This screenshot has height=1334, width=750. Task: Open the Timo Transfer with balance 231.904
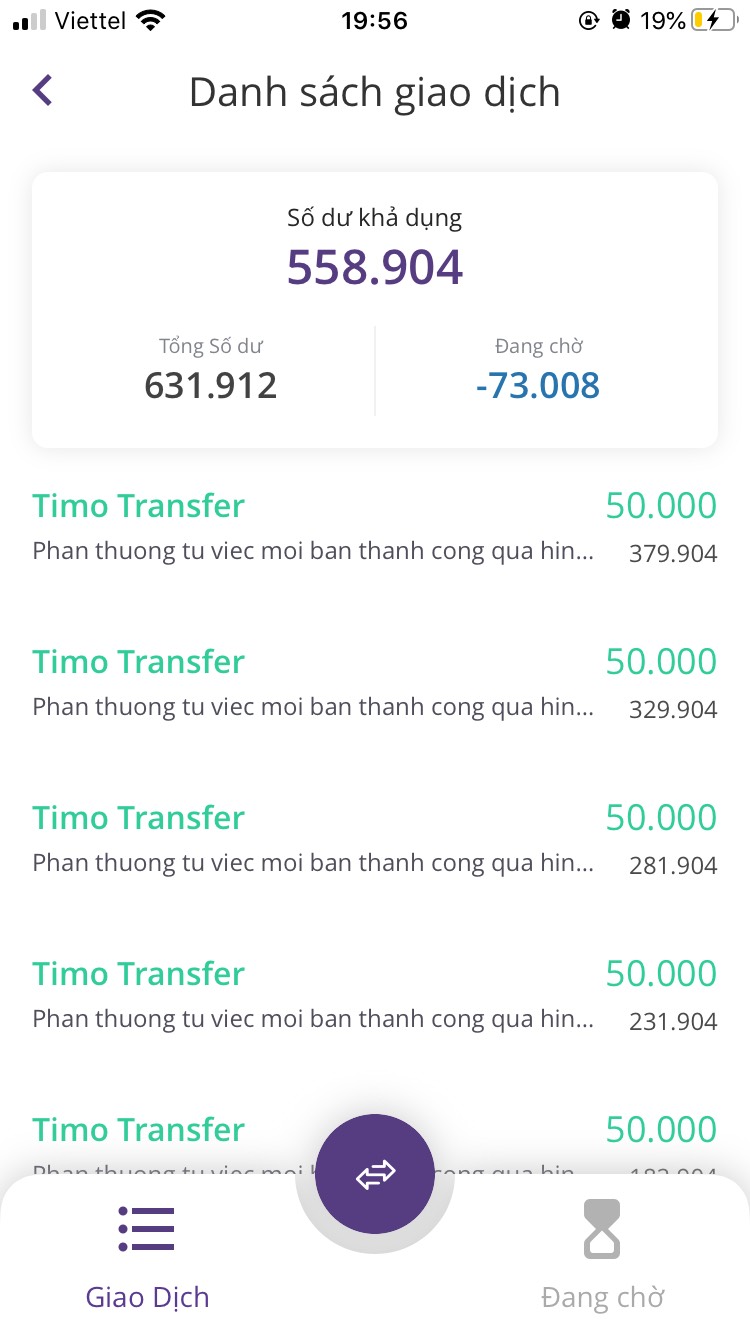pyautogui.click(x=374, y=995)
